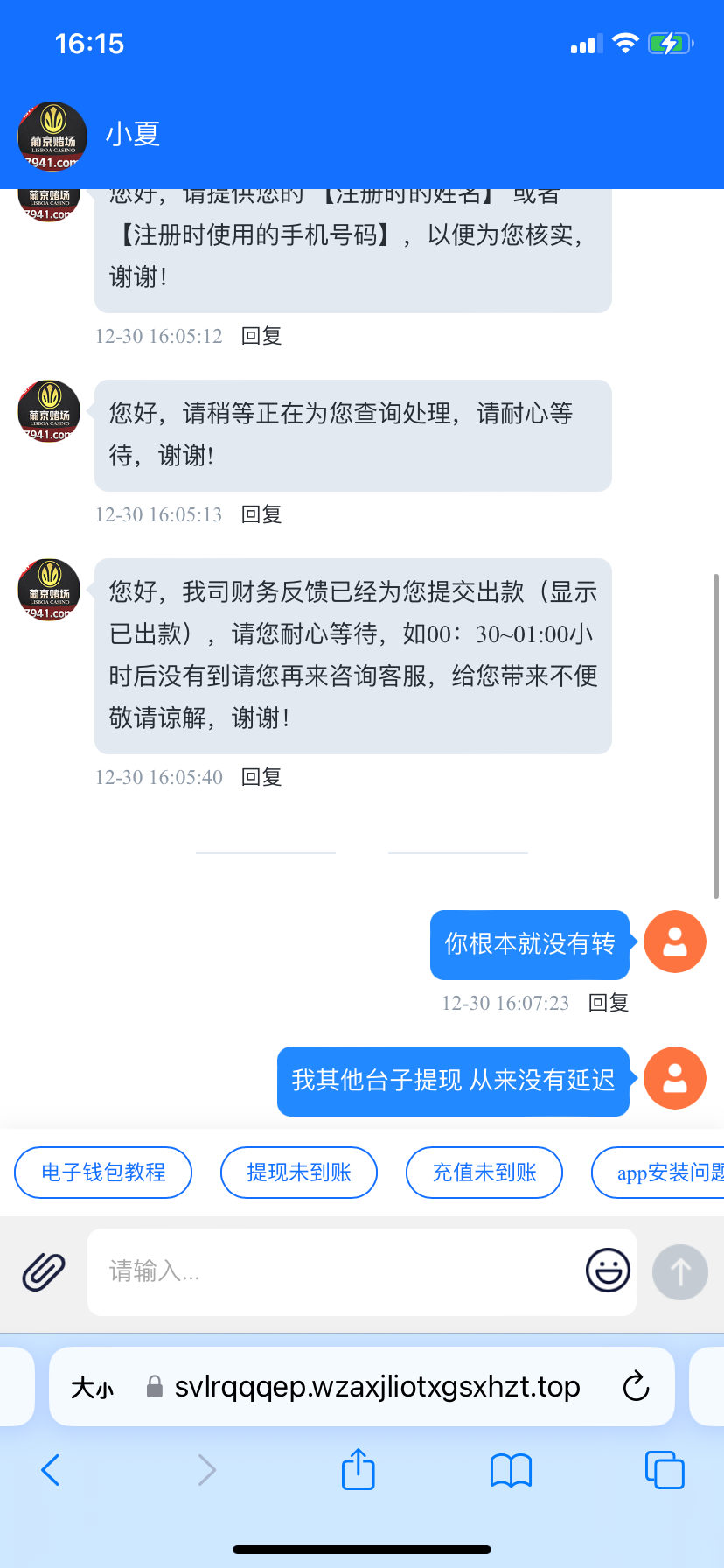724x1568 pixels.
Task: Reply to the 16:07:23 message
Action: [x=609, y=1003]
